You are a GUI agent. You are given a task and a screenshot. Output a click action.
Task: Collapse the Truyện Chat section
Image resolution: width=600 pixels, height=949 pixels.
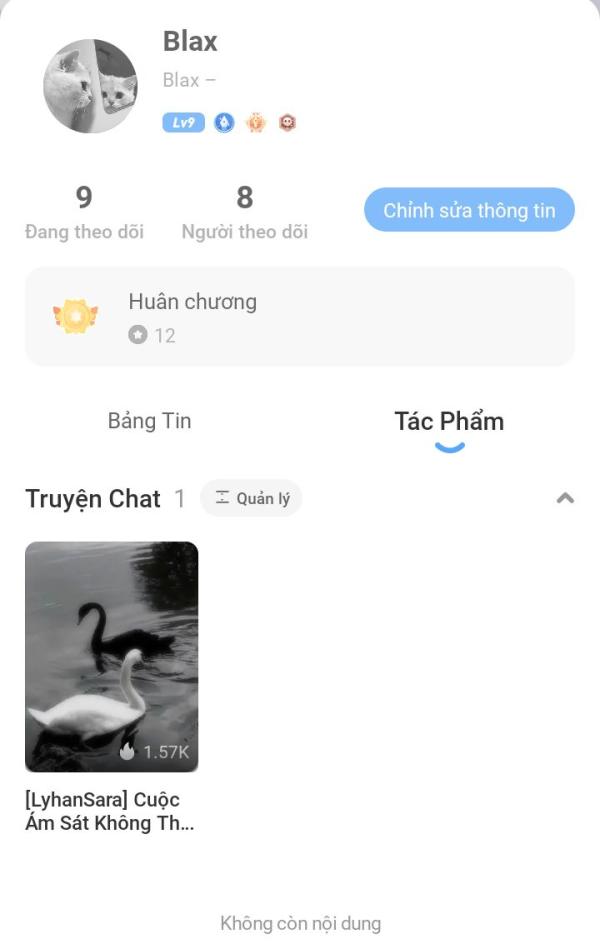[565, 498]
